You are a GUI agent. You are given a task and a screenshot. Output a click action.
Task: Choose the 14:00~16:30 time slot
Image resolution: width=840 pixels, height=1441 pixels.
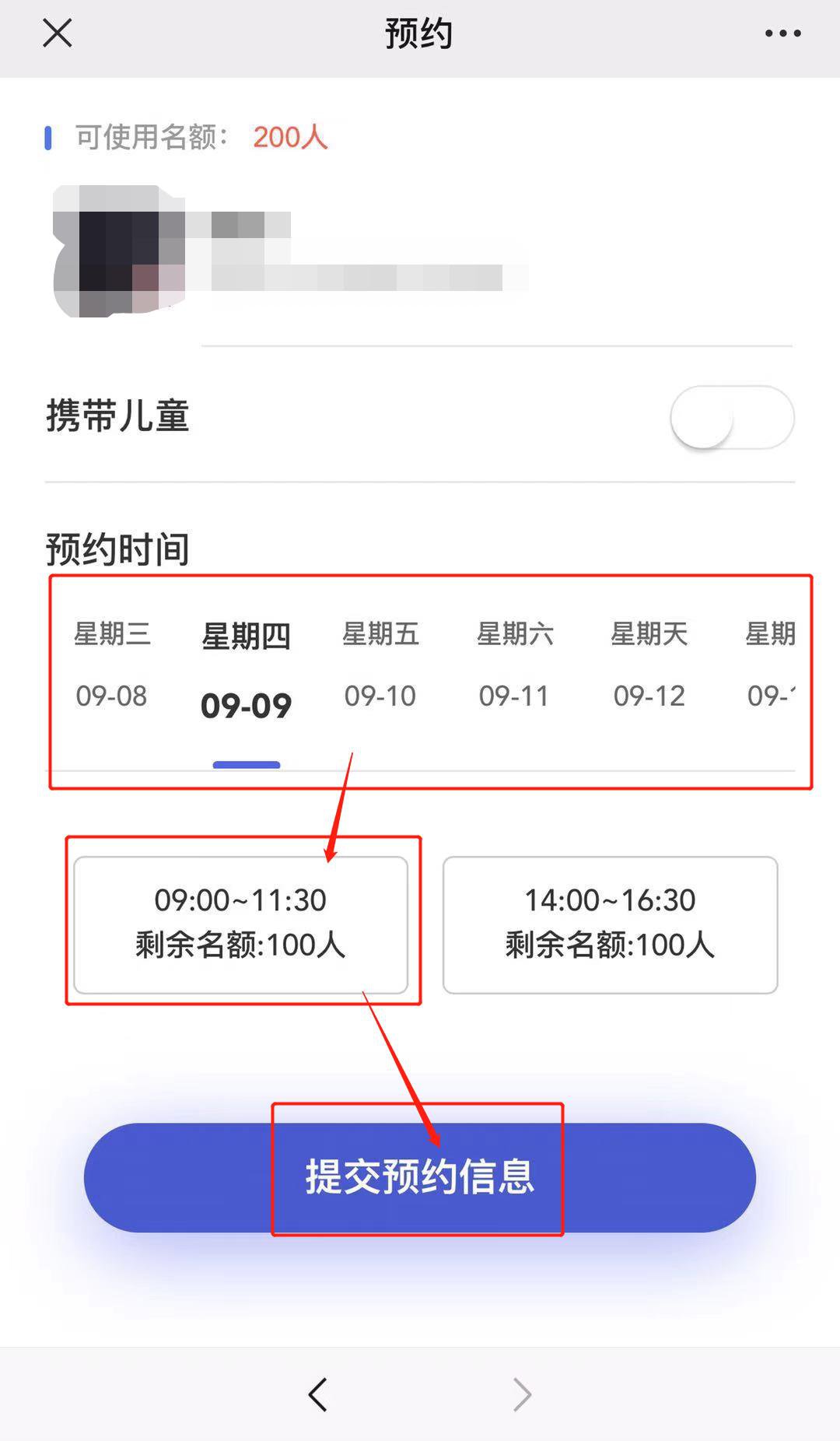610,924
